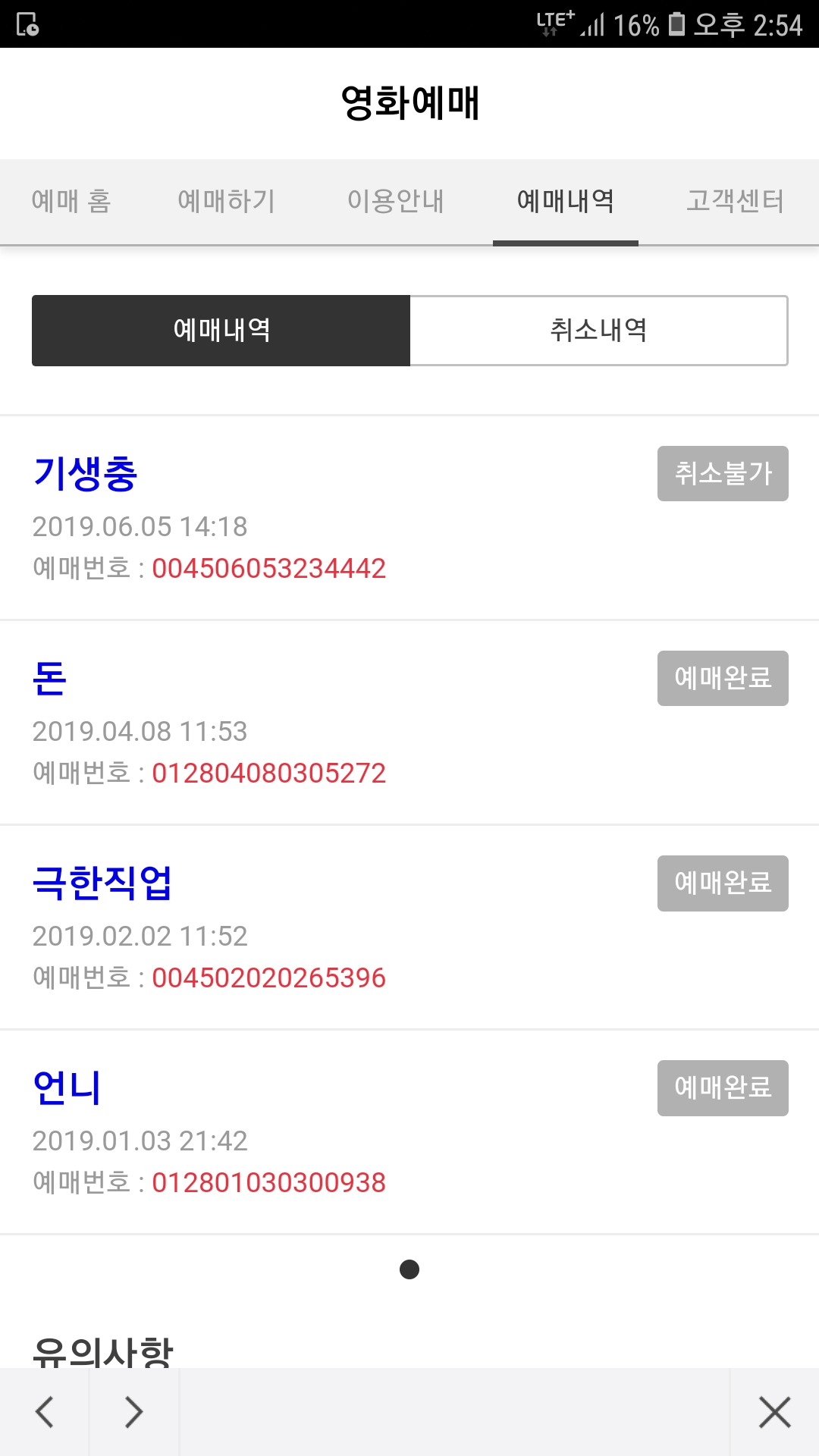Tap the 예매완료 button for 언니
The height and width of the screenshot is (1456, 819).
[x=723, y=1088]
